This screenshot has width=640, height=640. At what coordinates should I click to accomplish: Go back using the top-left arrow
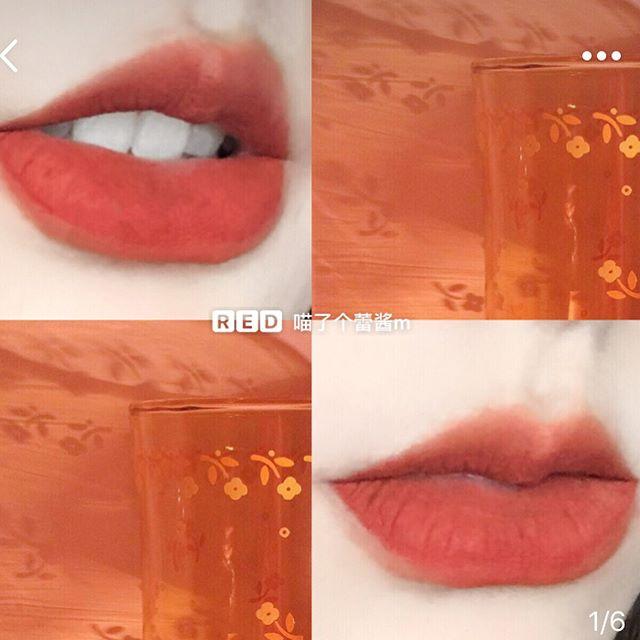tap(9, 55)
